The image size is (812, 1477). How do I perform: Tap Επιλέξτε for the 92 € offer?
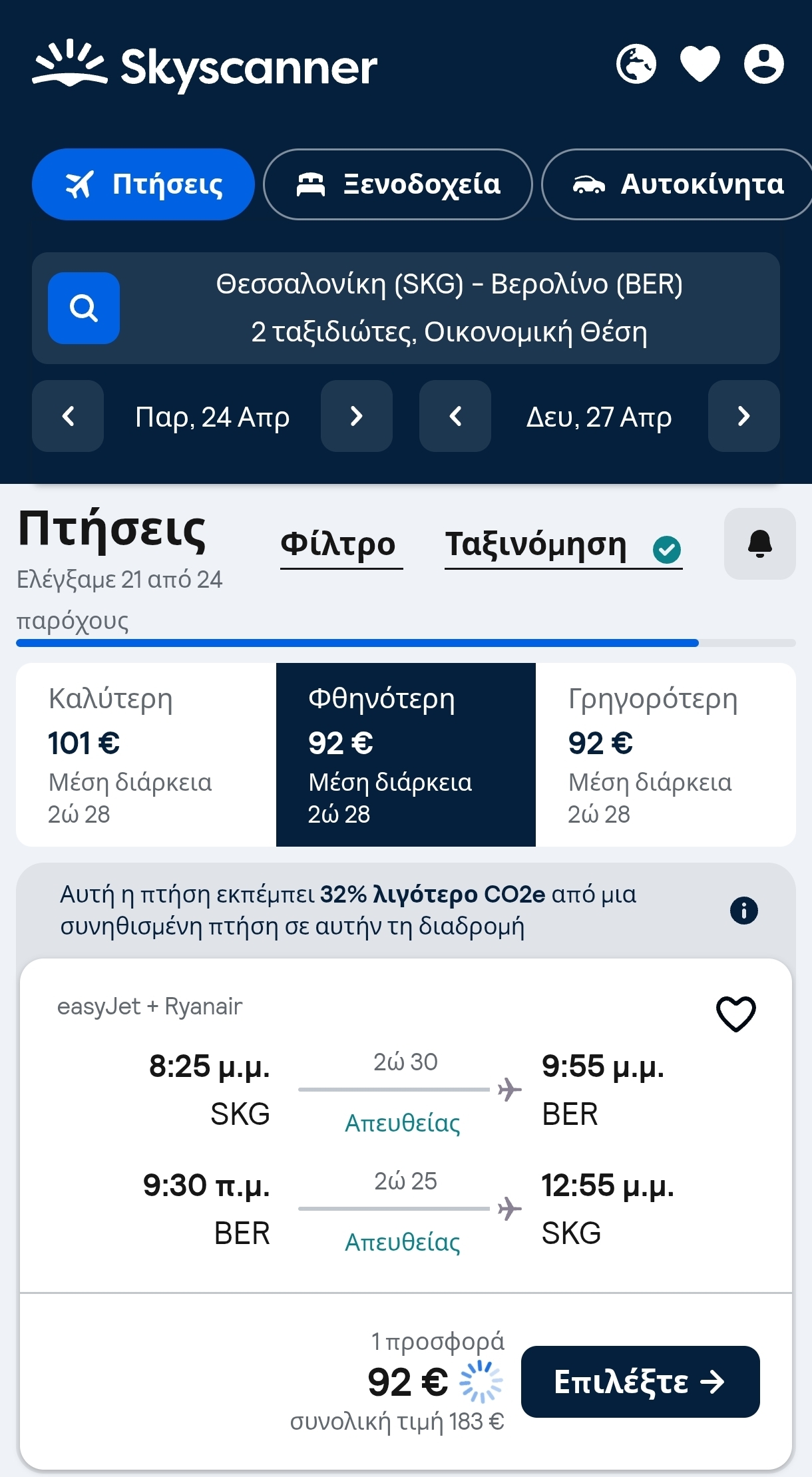(640, 1382)
